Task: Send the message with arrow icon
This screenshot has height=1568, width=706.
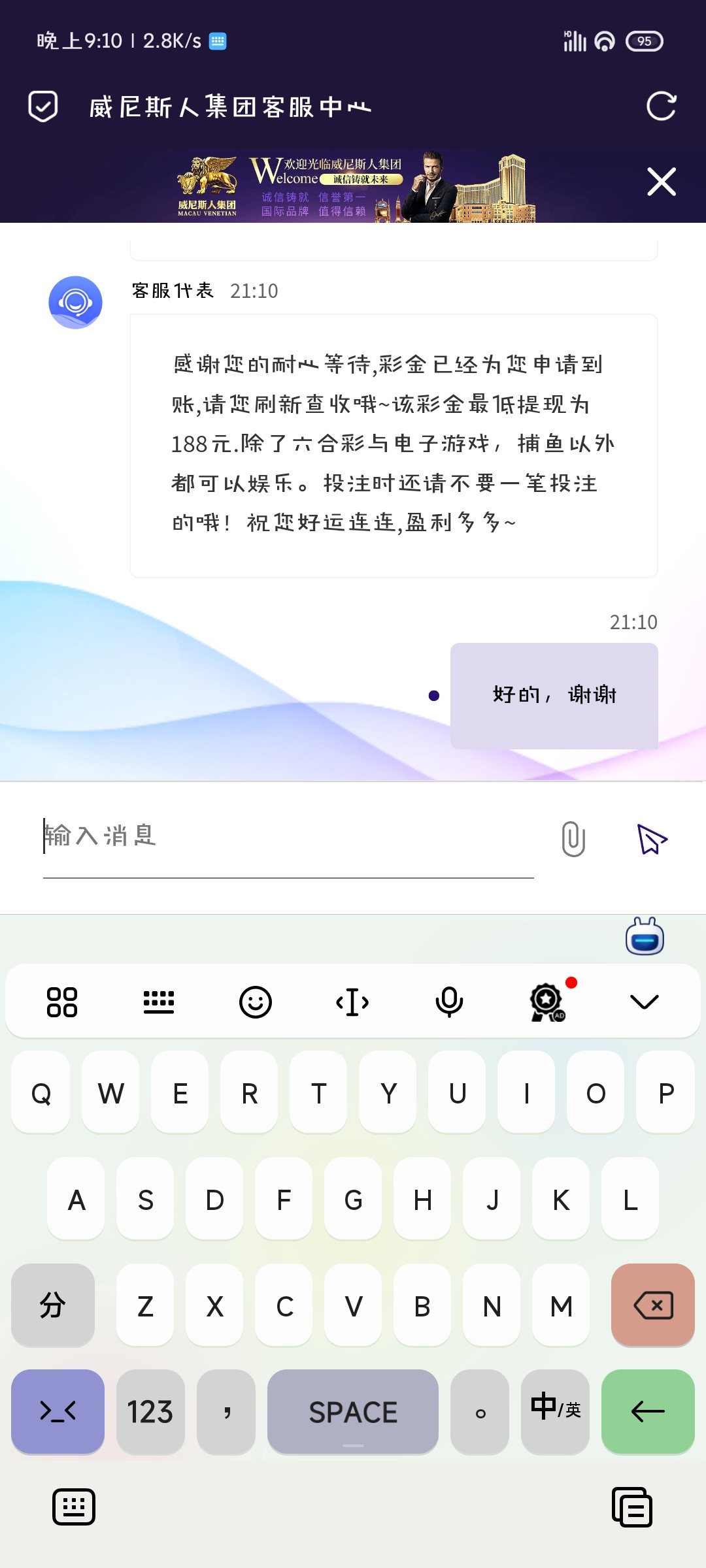Action: pos(652,839)
